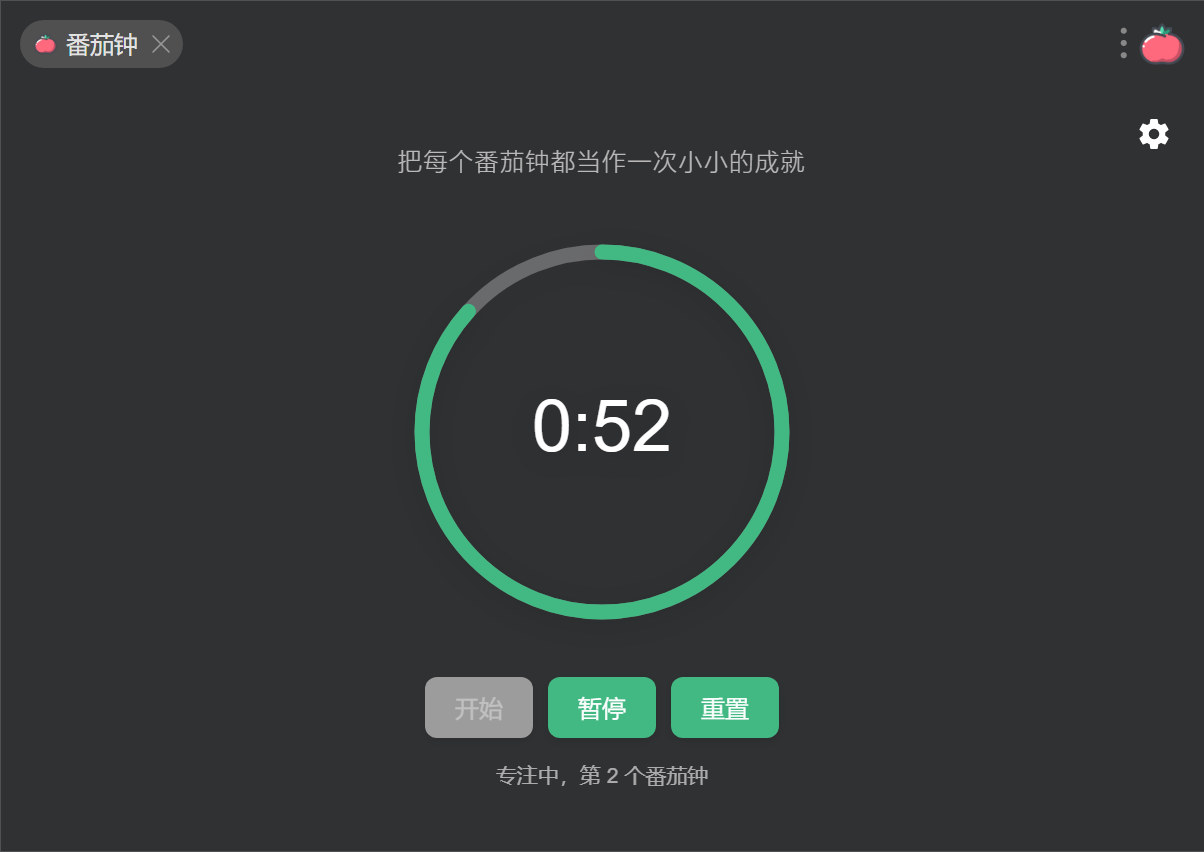Tap the tomato icon at top right
1204x852 pixels.
1162,44
